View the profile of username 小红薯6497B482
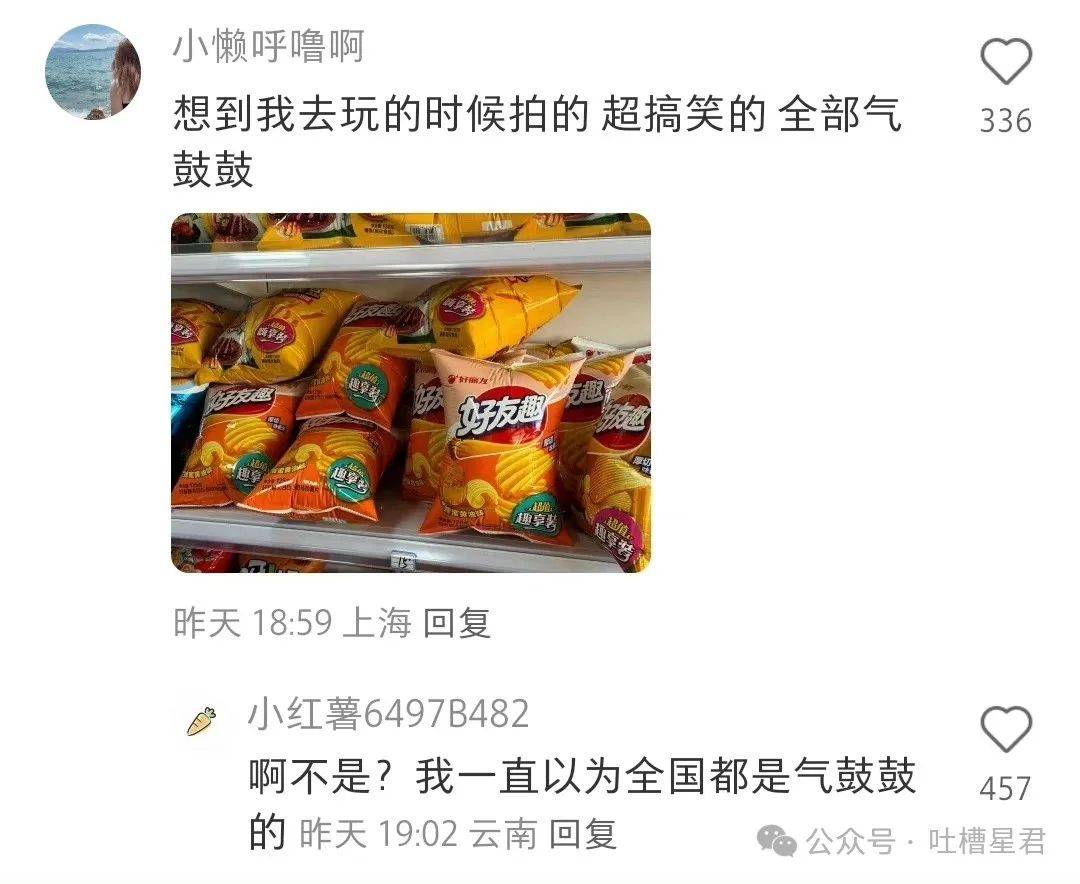Viewport: 1080px width, 884px height. pos(388,714)
